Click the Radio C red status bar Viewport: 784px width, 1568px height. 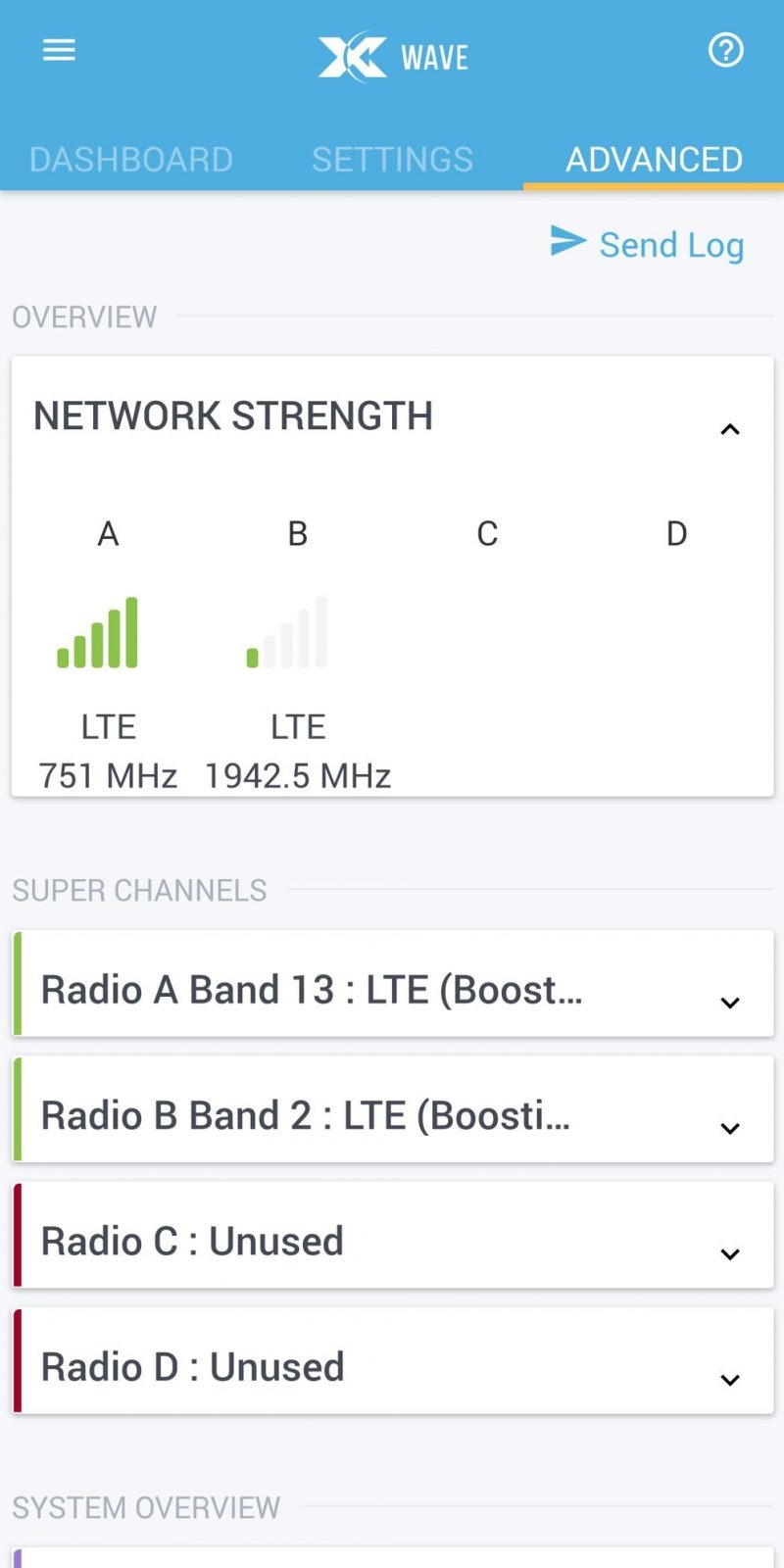coord(17,1235)
